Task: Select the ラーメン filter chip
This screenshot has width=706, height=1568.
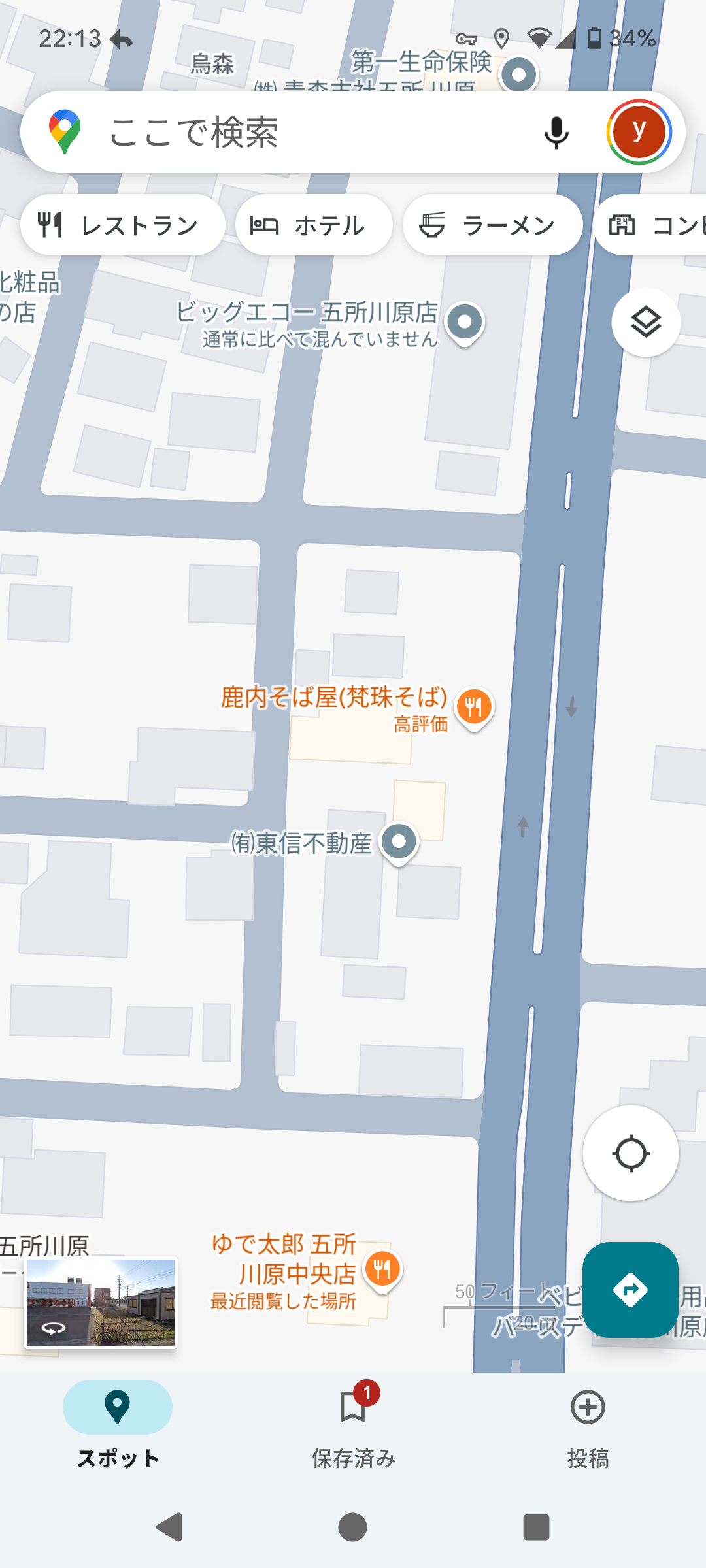Action: [x=492, y=225]
